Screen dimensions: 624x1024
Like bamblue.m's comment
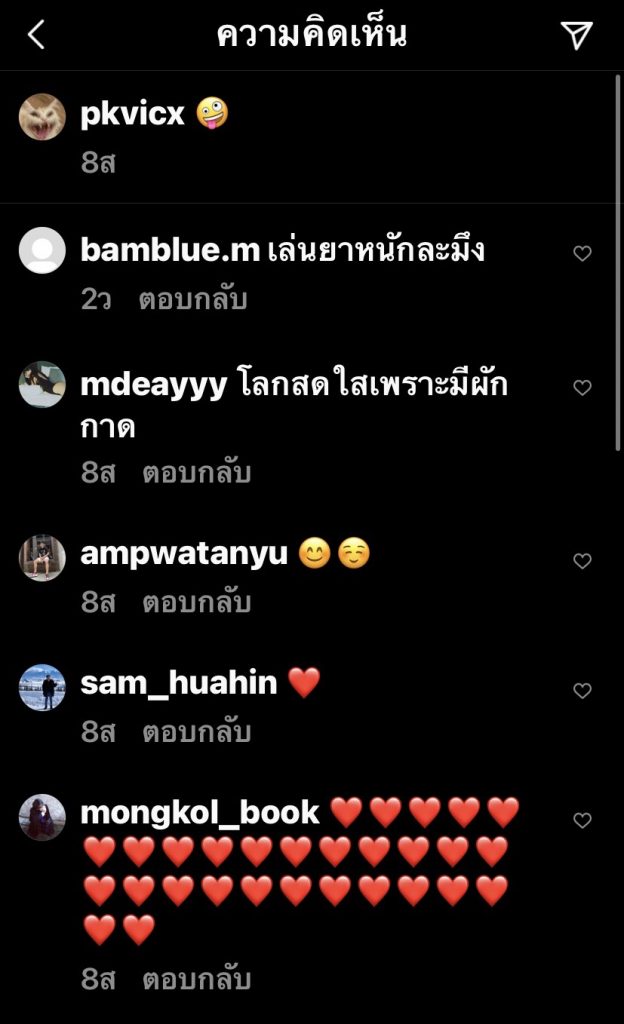coord(582,254)
